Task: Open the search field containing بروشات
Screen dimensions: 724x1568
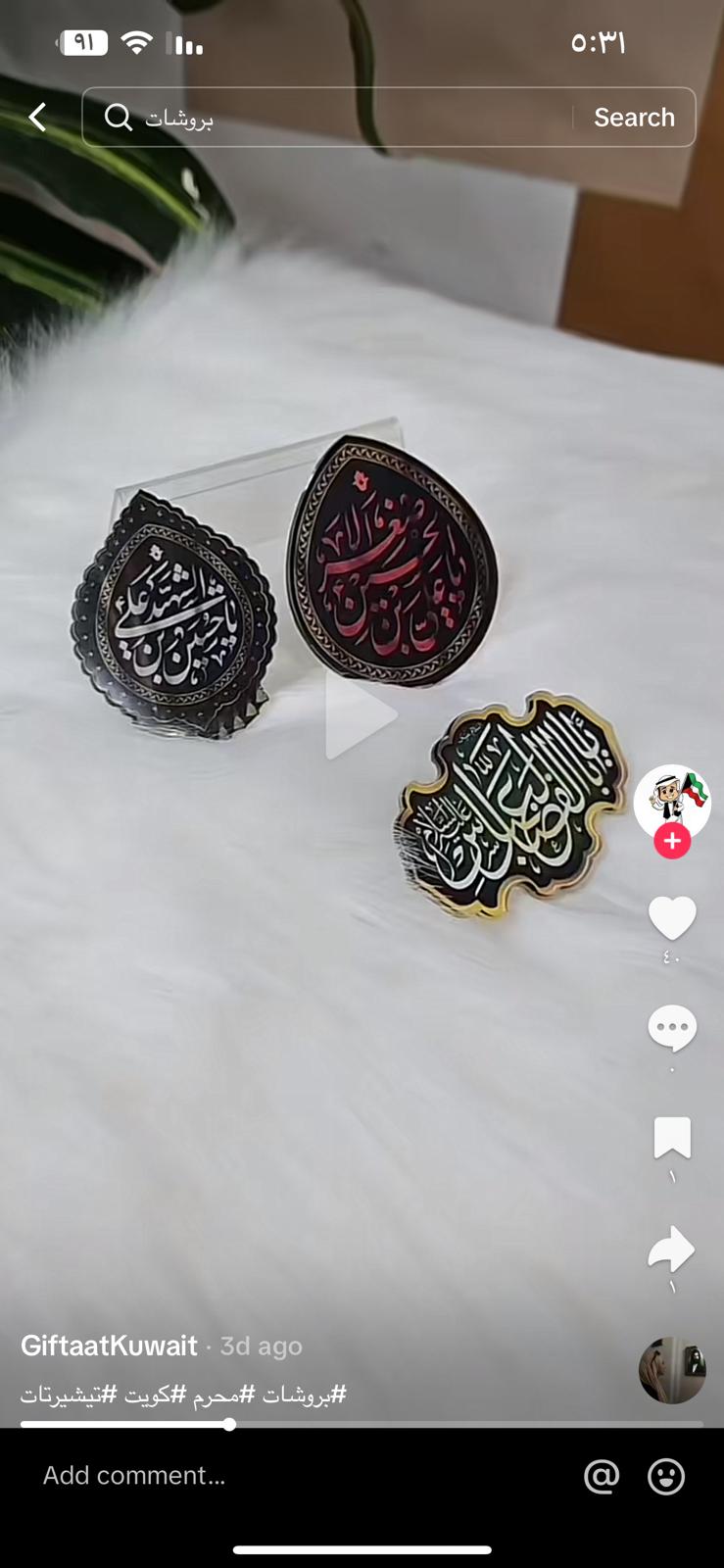Action: pos(328,118)
